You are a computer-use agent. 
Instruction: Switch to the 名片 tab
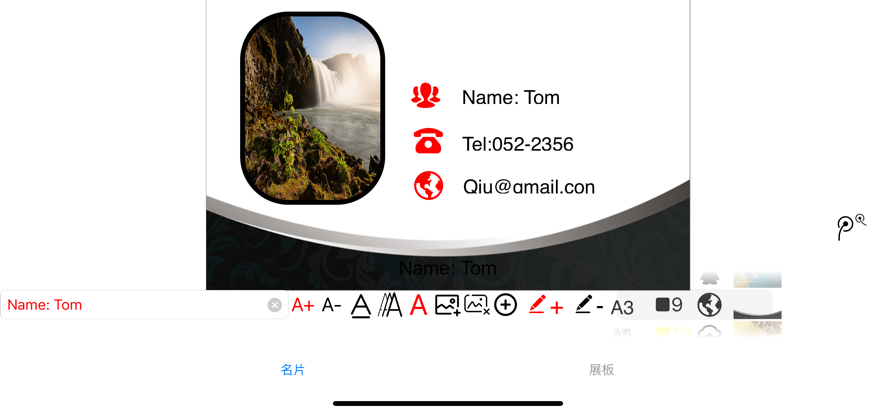click(292, 370)
